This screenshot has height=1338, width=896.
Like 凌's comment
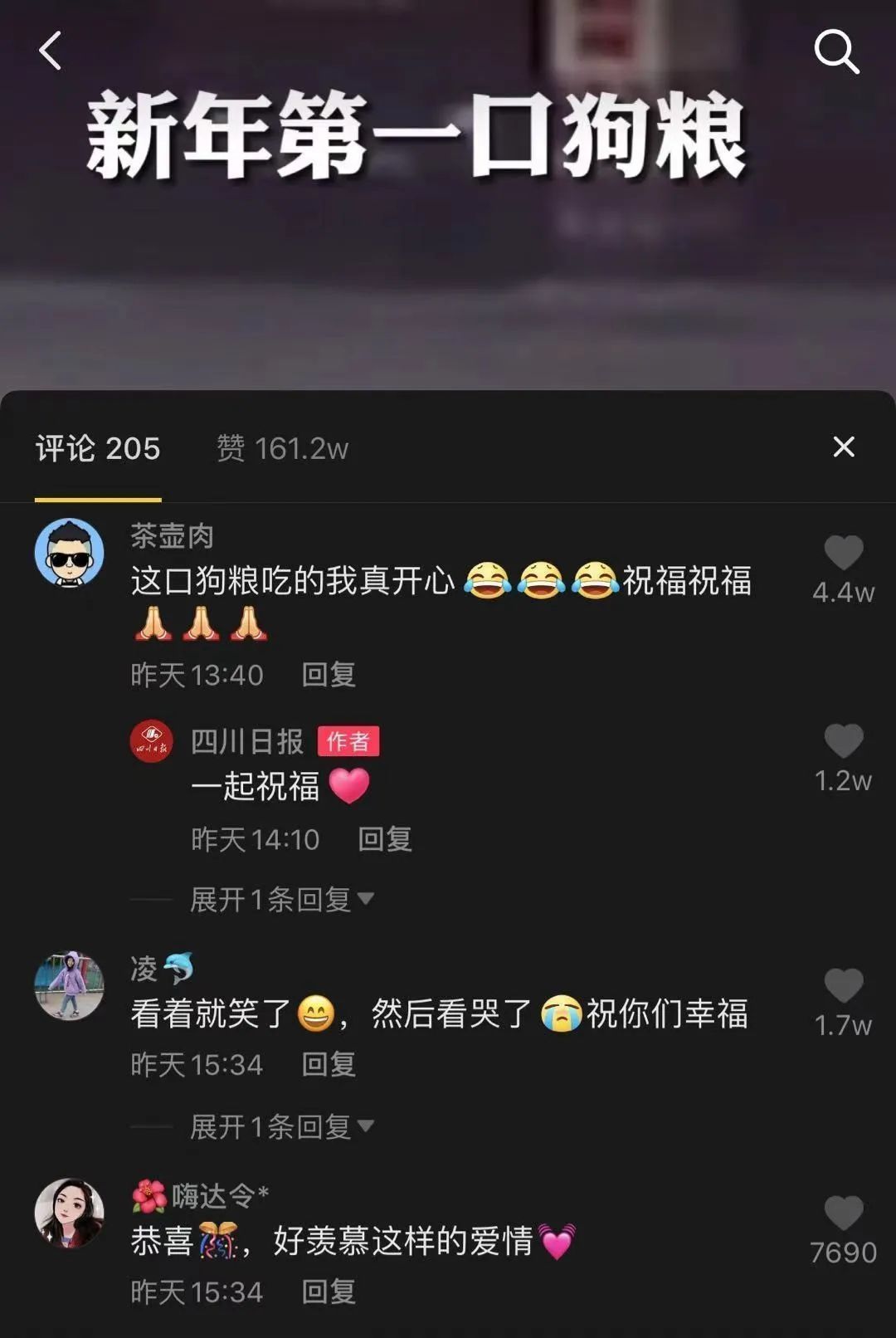tap(843, 986)
